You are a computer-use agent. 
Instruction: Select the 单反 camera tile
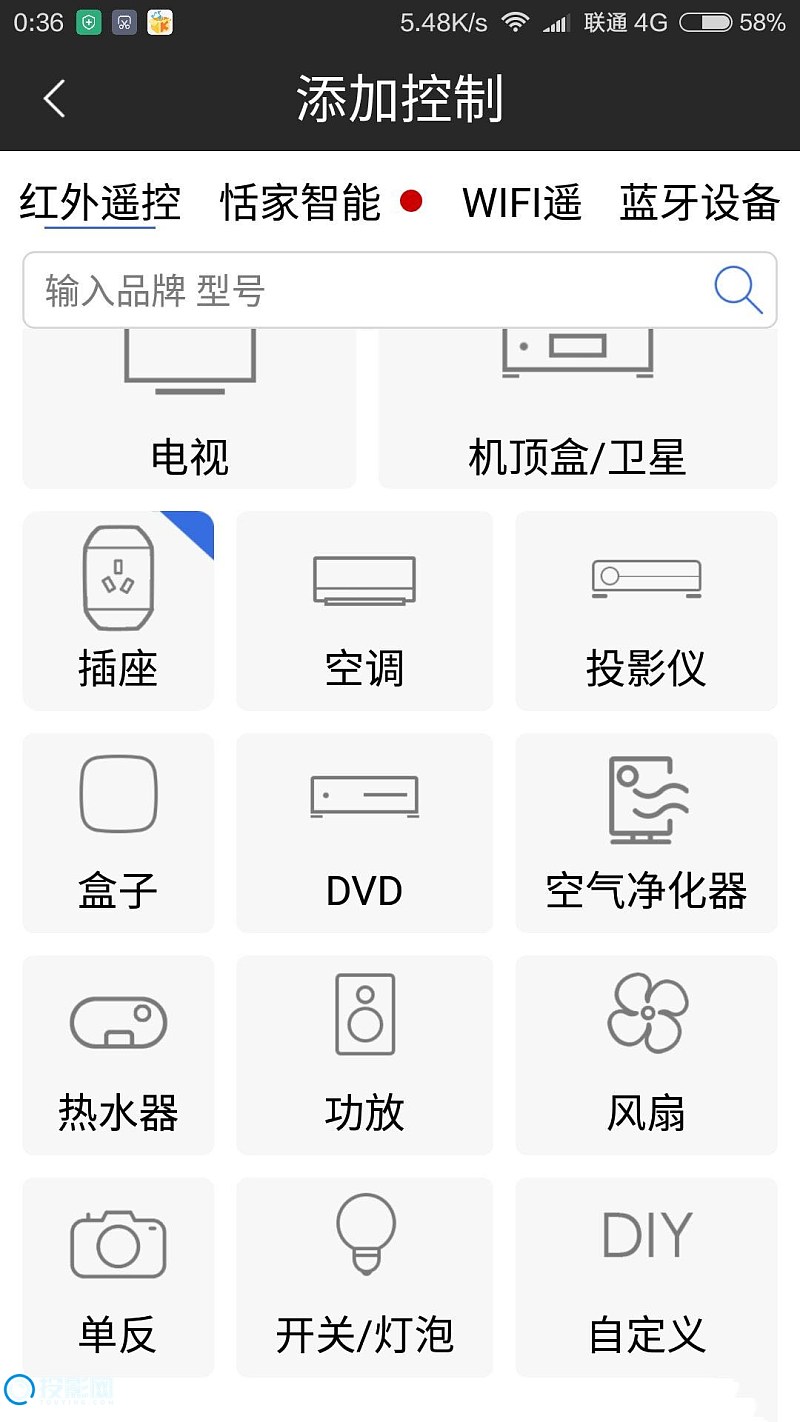tap(118, 1277)
